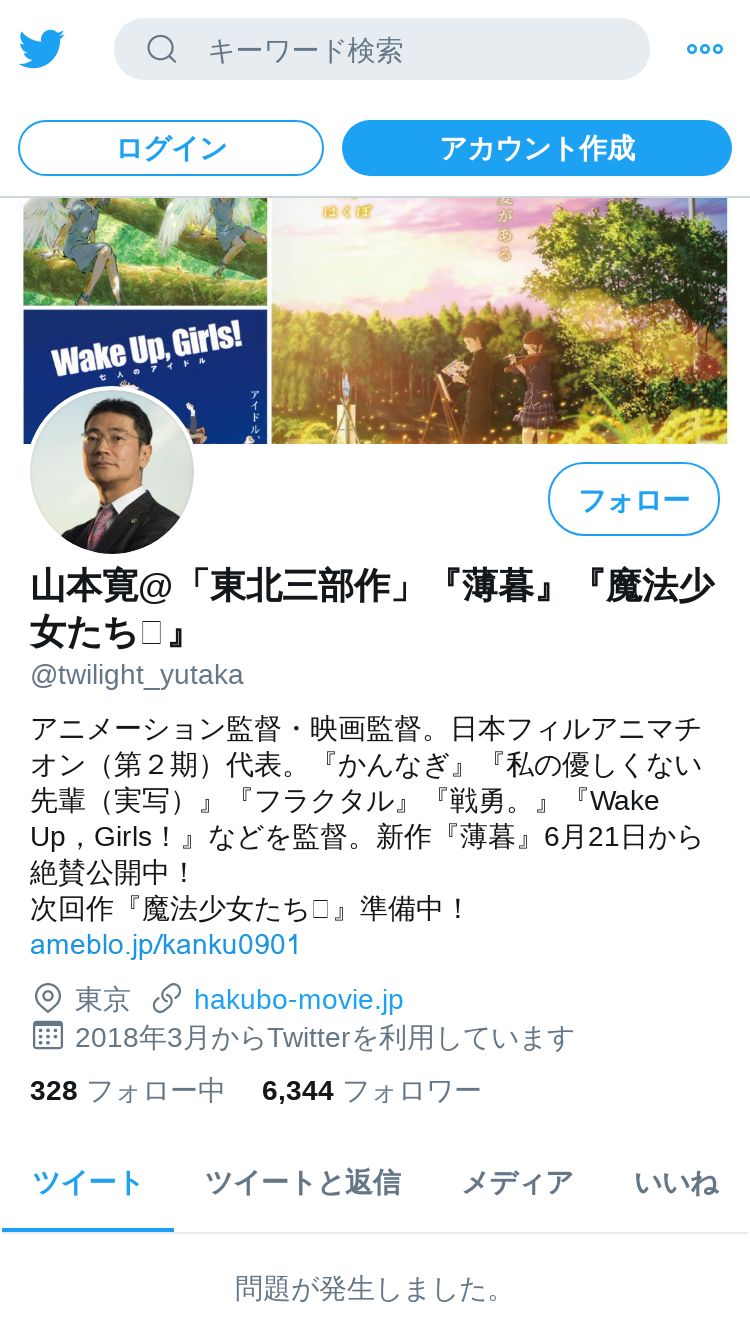The image size is (750, 1334).
Task: Open the ameblo.jp/kanku0901 link
Action: coord(165,945)
